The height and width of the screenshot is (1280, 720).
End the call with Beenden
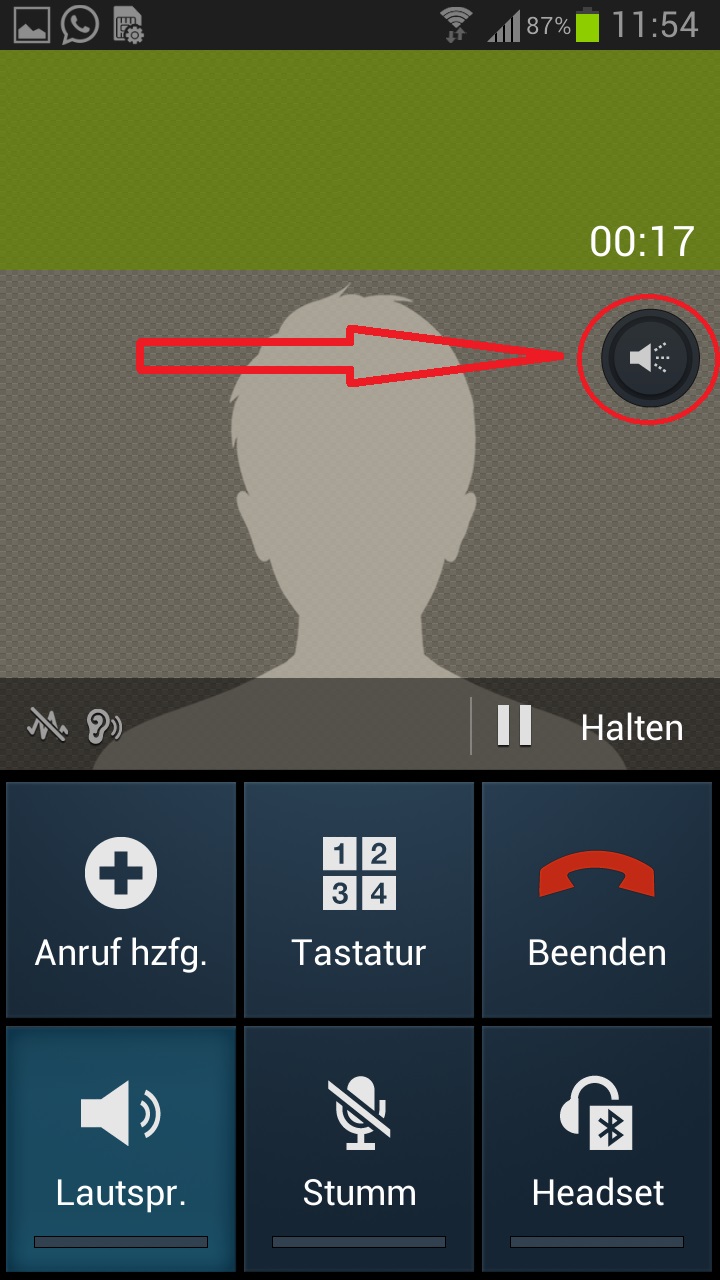[597, 900]
